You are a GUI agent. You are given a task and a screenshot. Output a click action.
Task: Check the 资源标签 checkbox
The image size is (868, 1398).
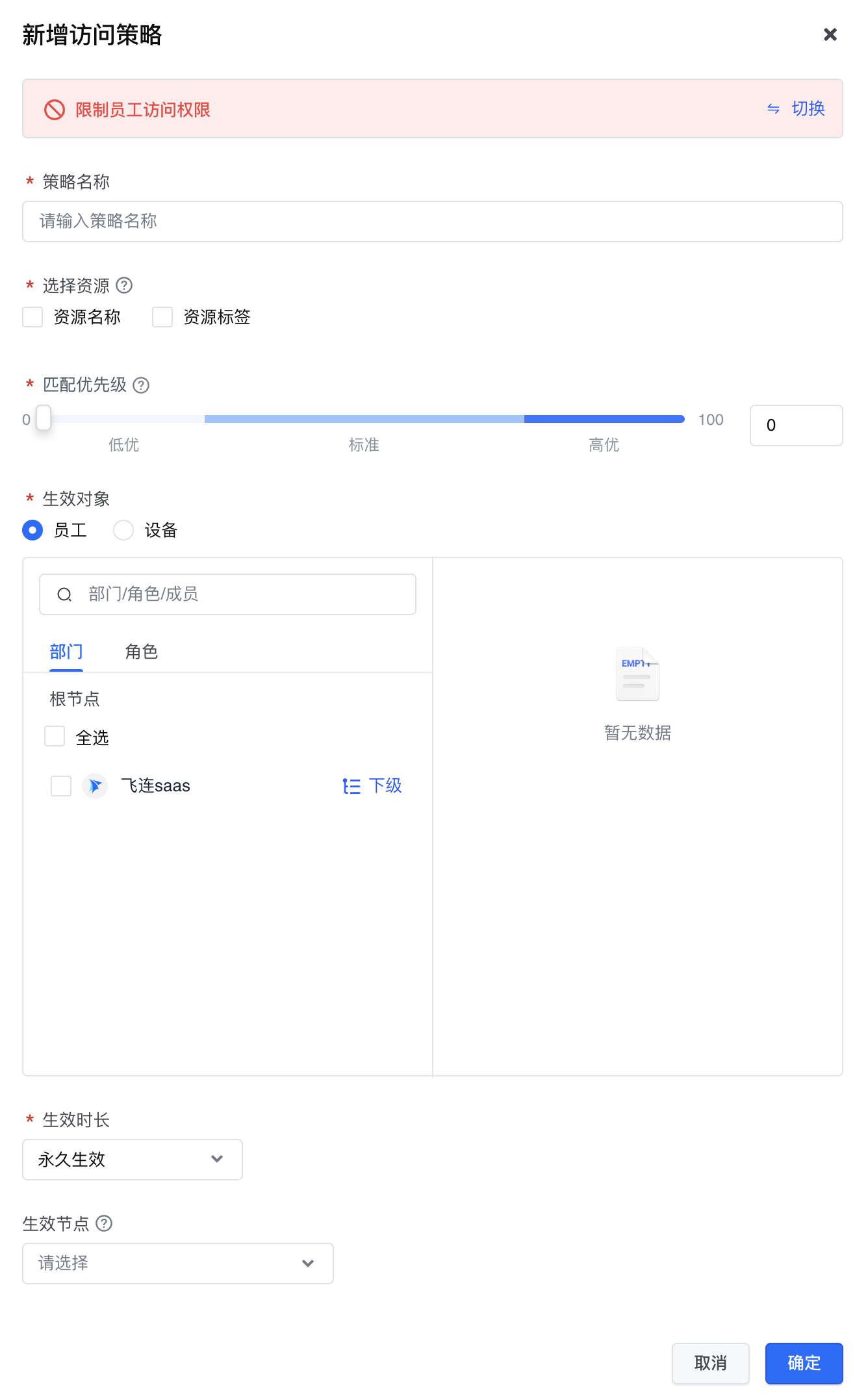click(162, 317)
